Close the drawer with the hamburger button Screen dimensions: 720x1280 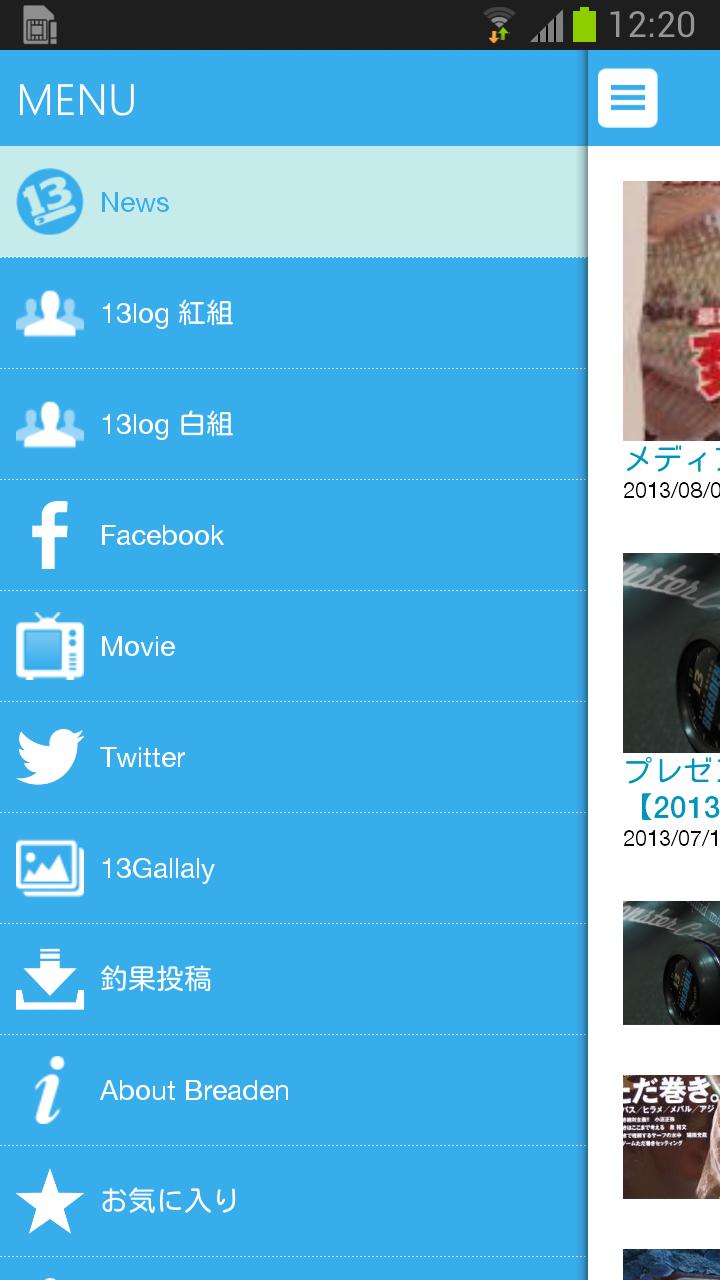click(x=628, y=98)
